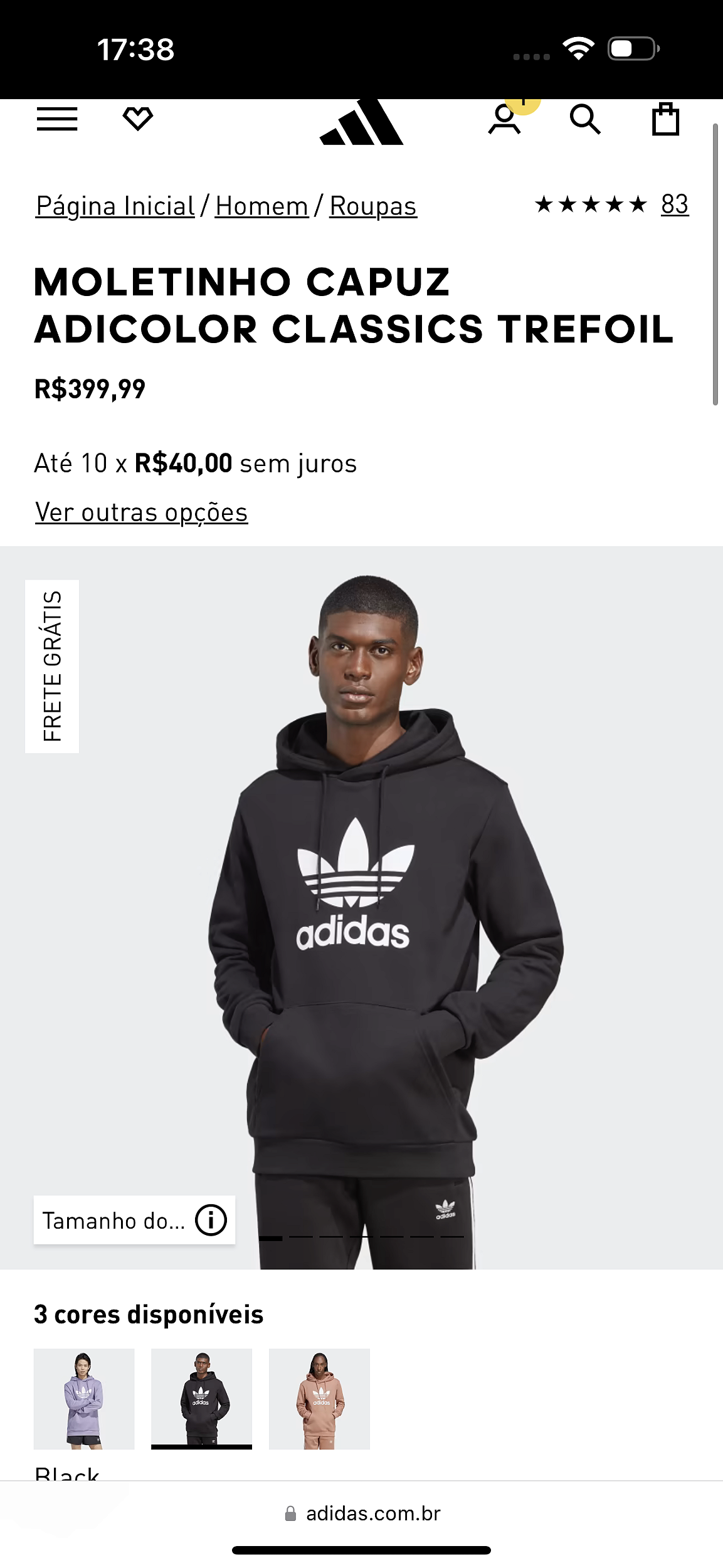Click the size guide info icon
This screenshot has height=1568, width=723.
(x=211, y=1219)
